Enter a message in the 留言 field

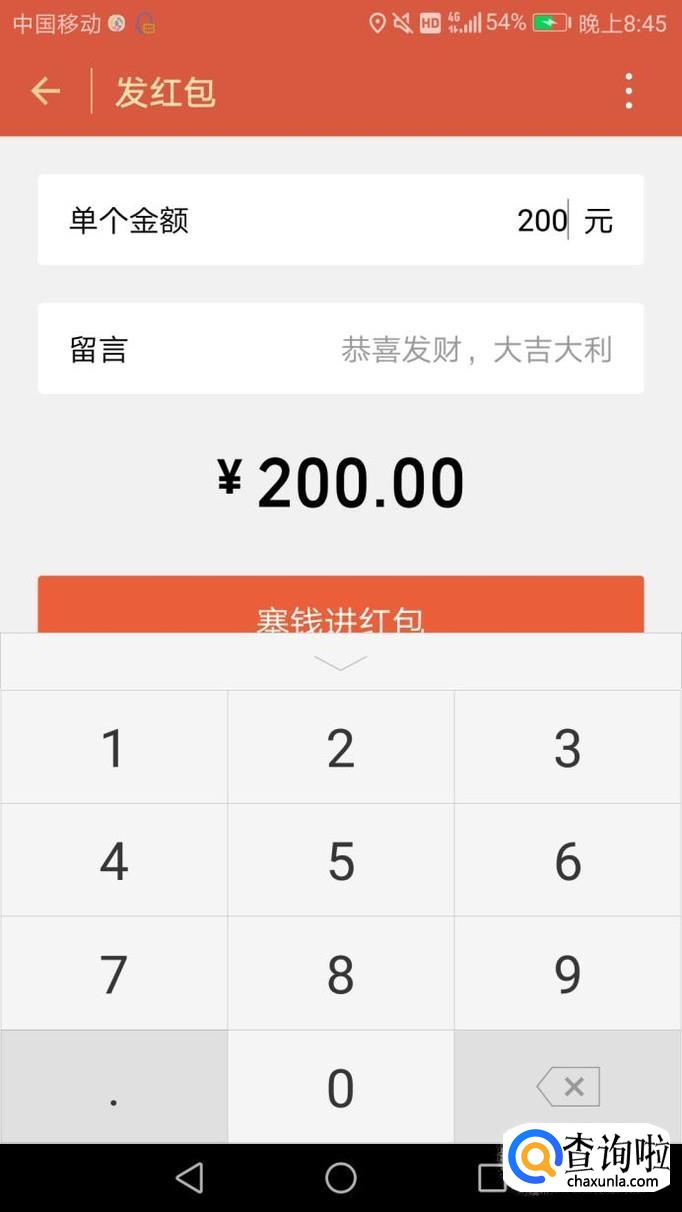[340, 349]
